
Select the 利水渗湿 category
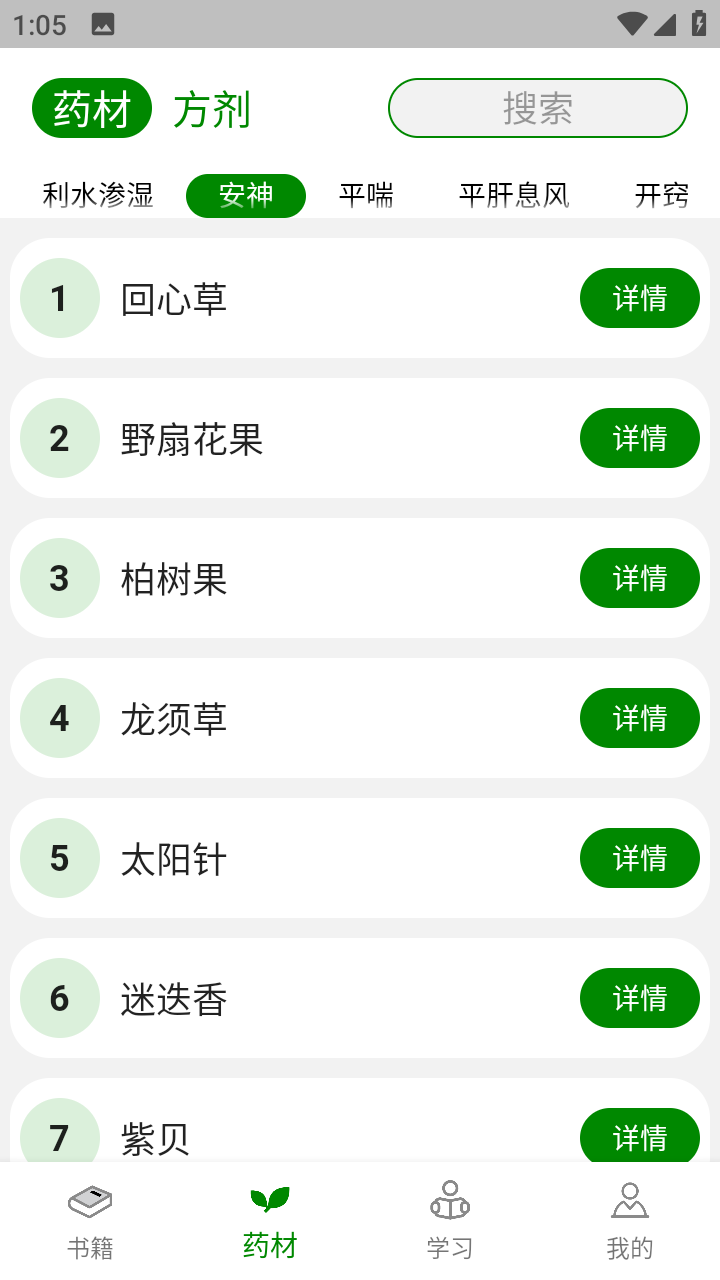pos(96,196)
